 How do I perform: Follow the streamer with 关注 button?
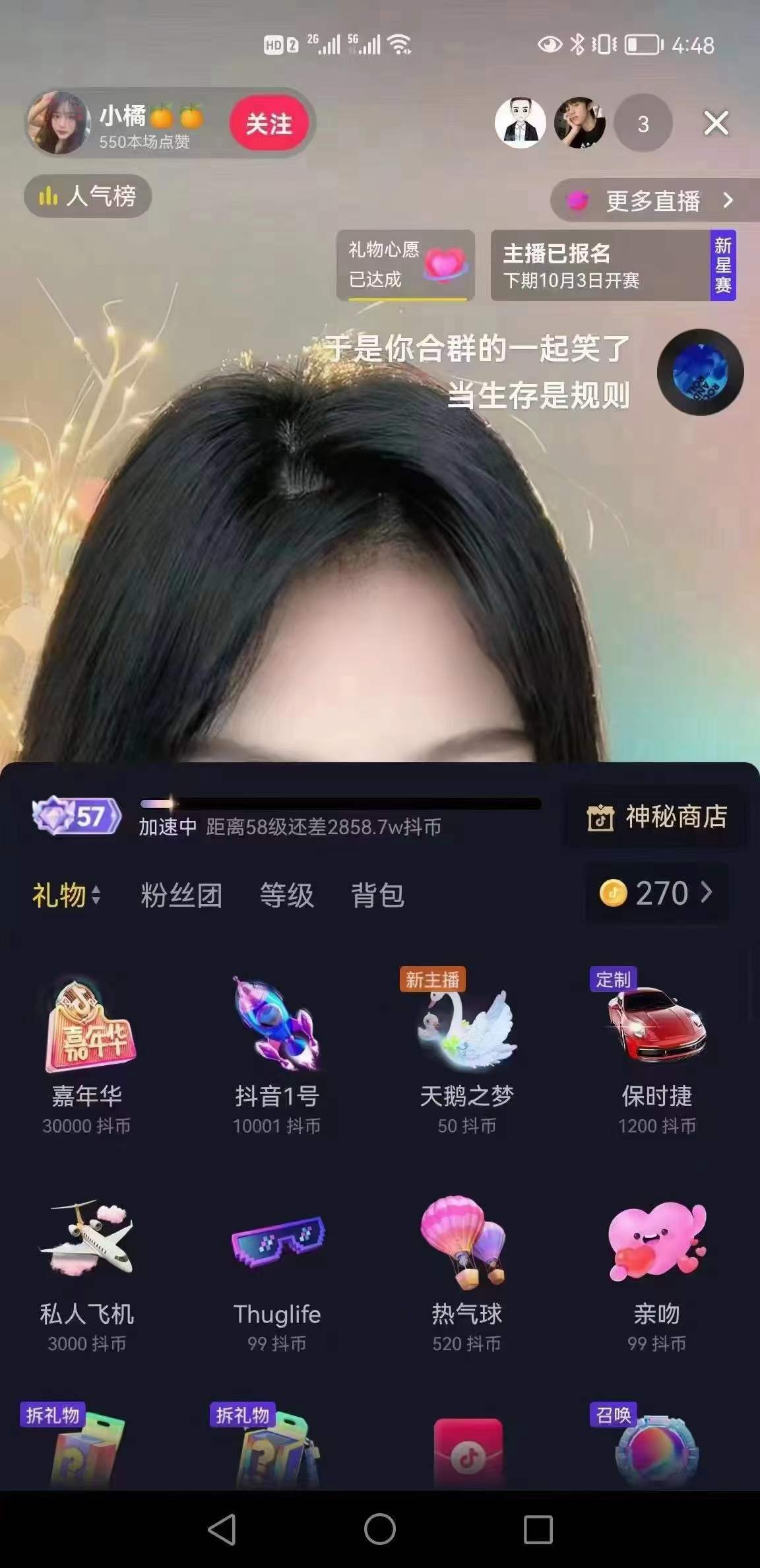tap(269, 123)
